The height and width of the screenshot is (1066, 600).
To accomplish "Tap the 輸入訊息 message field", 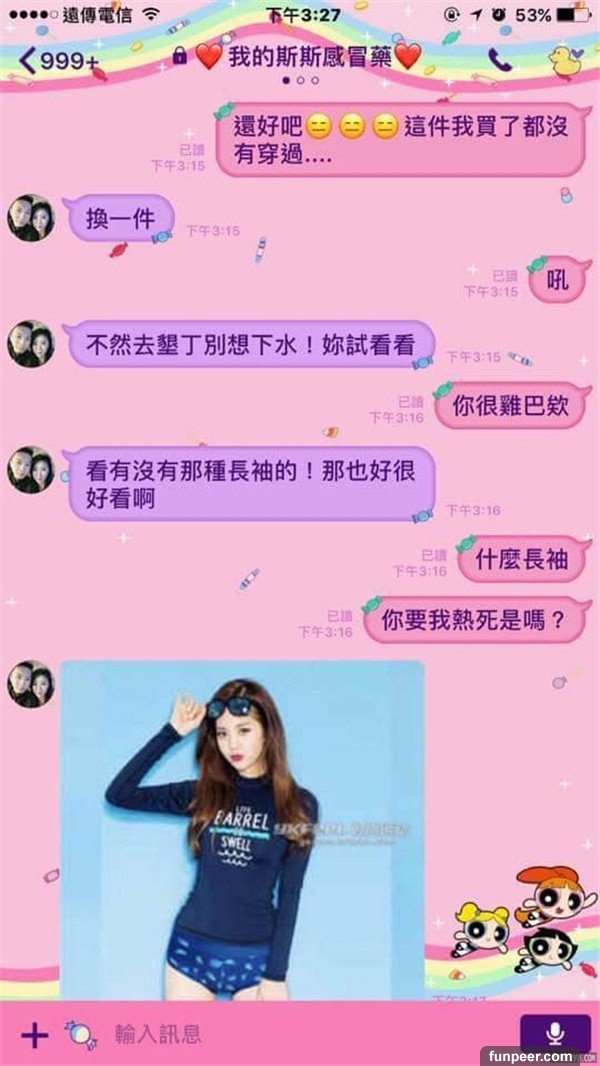I will [300, 1034].
